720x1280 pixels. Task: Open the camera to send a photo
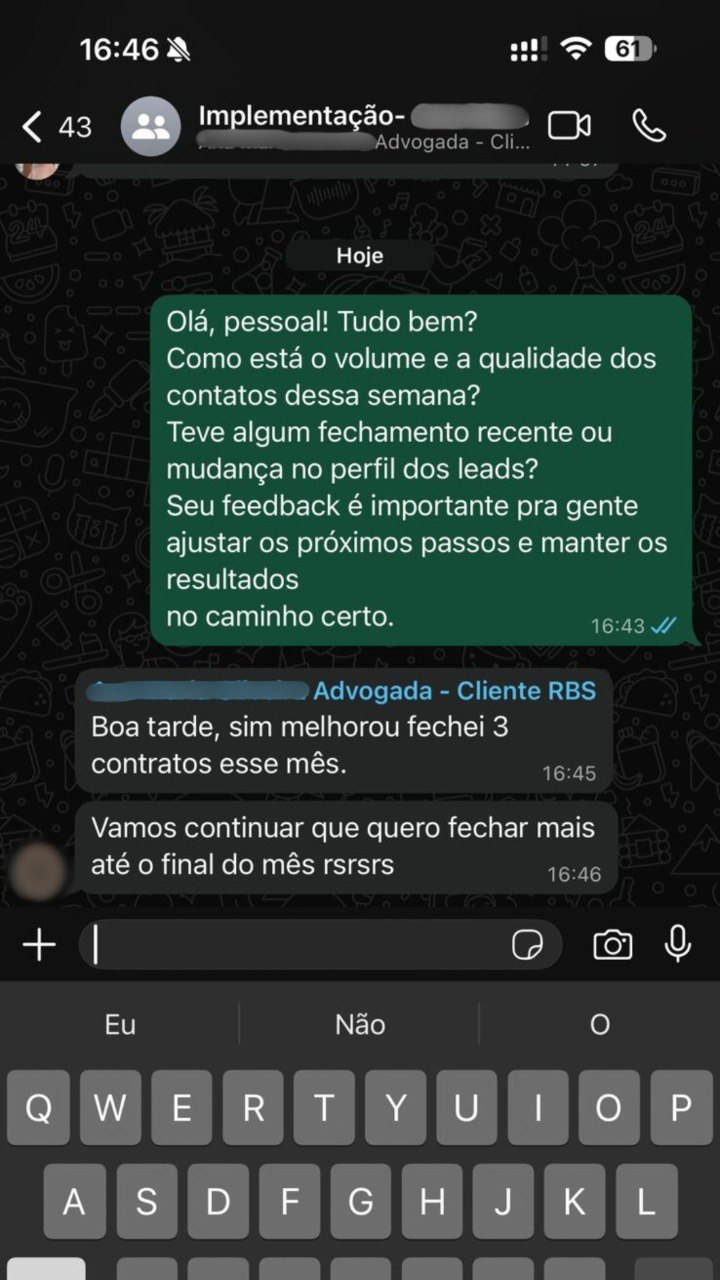(x=612, y=943)
